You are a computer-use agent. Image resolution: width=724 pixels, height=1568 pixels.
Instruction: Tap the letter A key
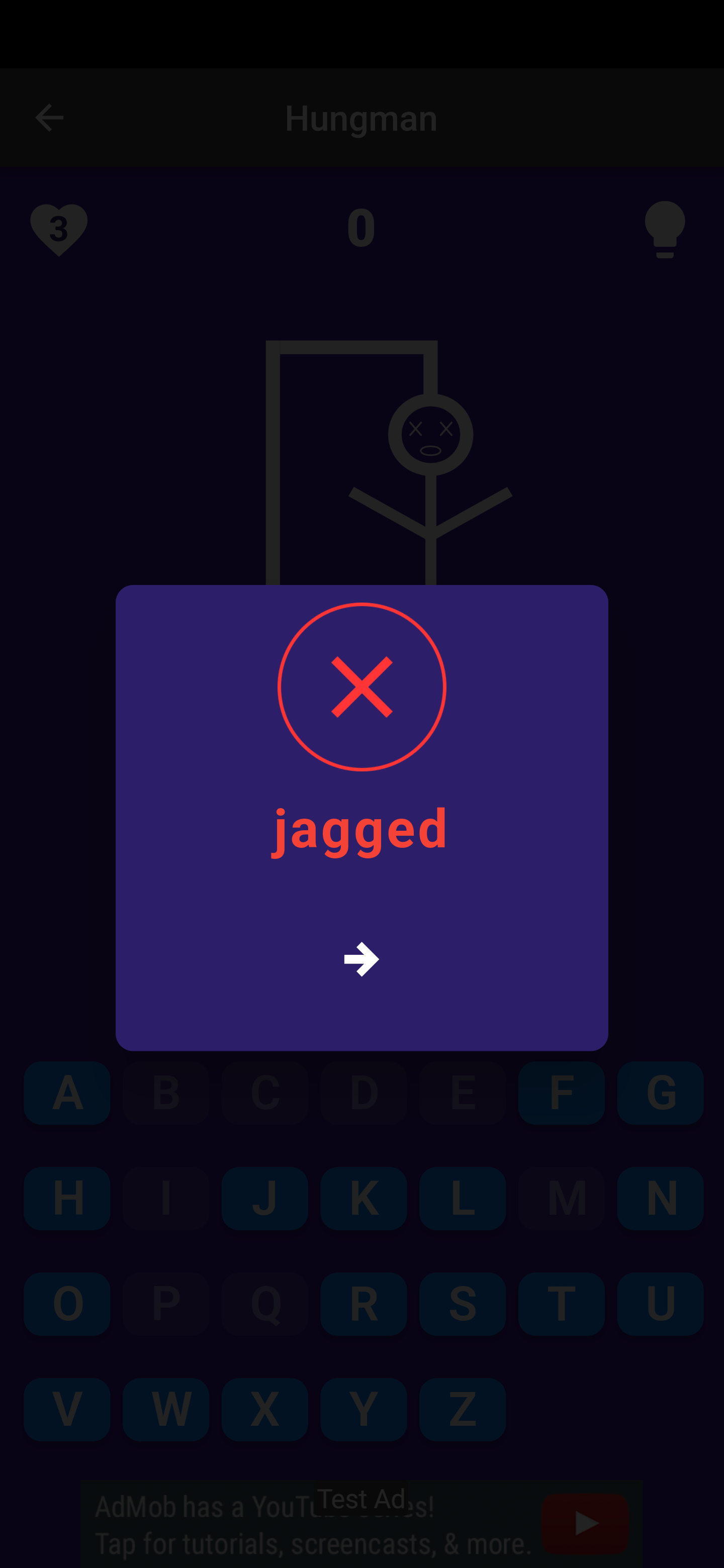(x=67, y=1093)
